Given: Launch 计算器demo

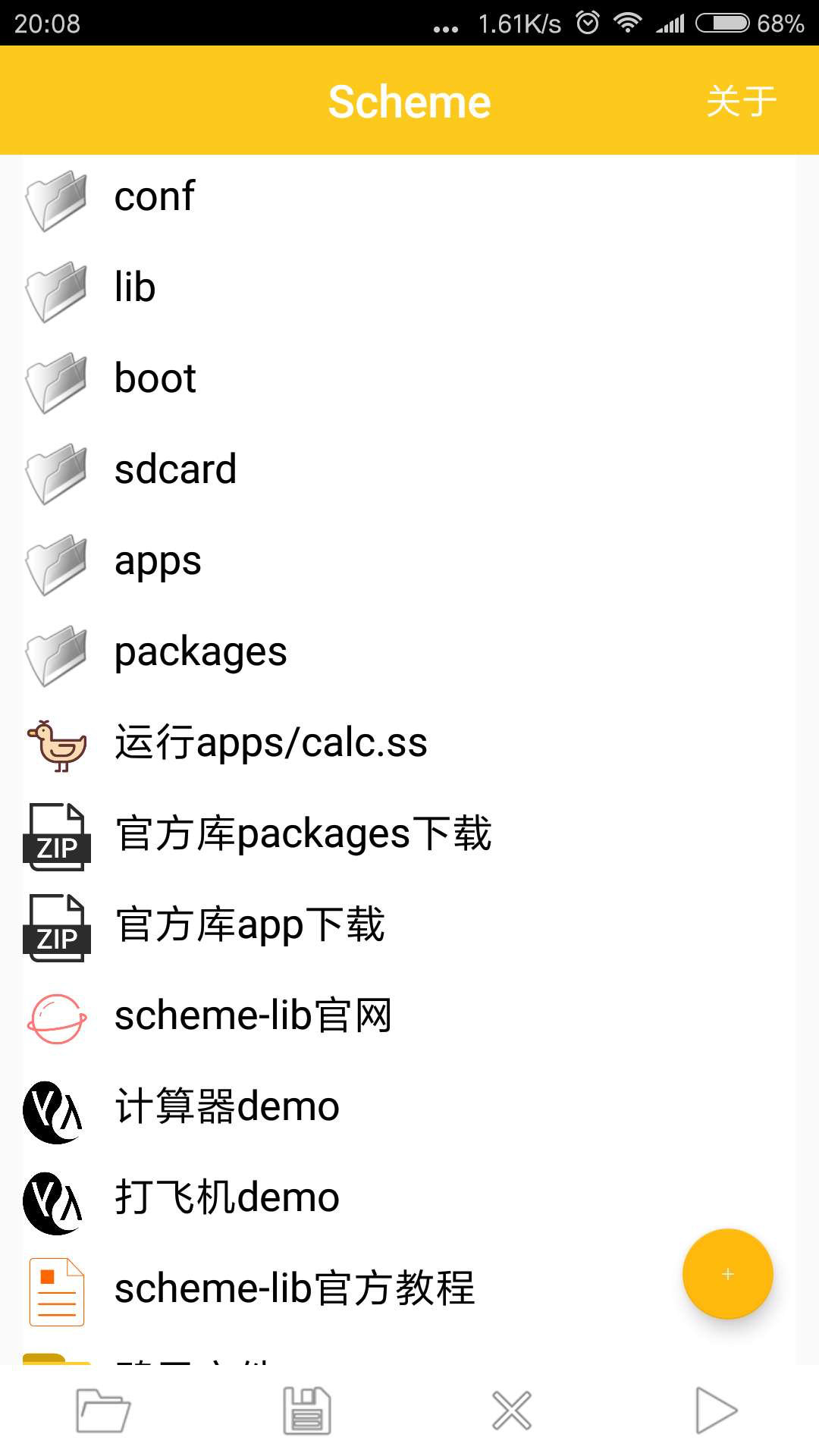Looking at the screenshot, I should 227,1107.
